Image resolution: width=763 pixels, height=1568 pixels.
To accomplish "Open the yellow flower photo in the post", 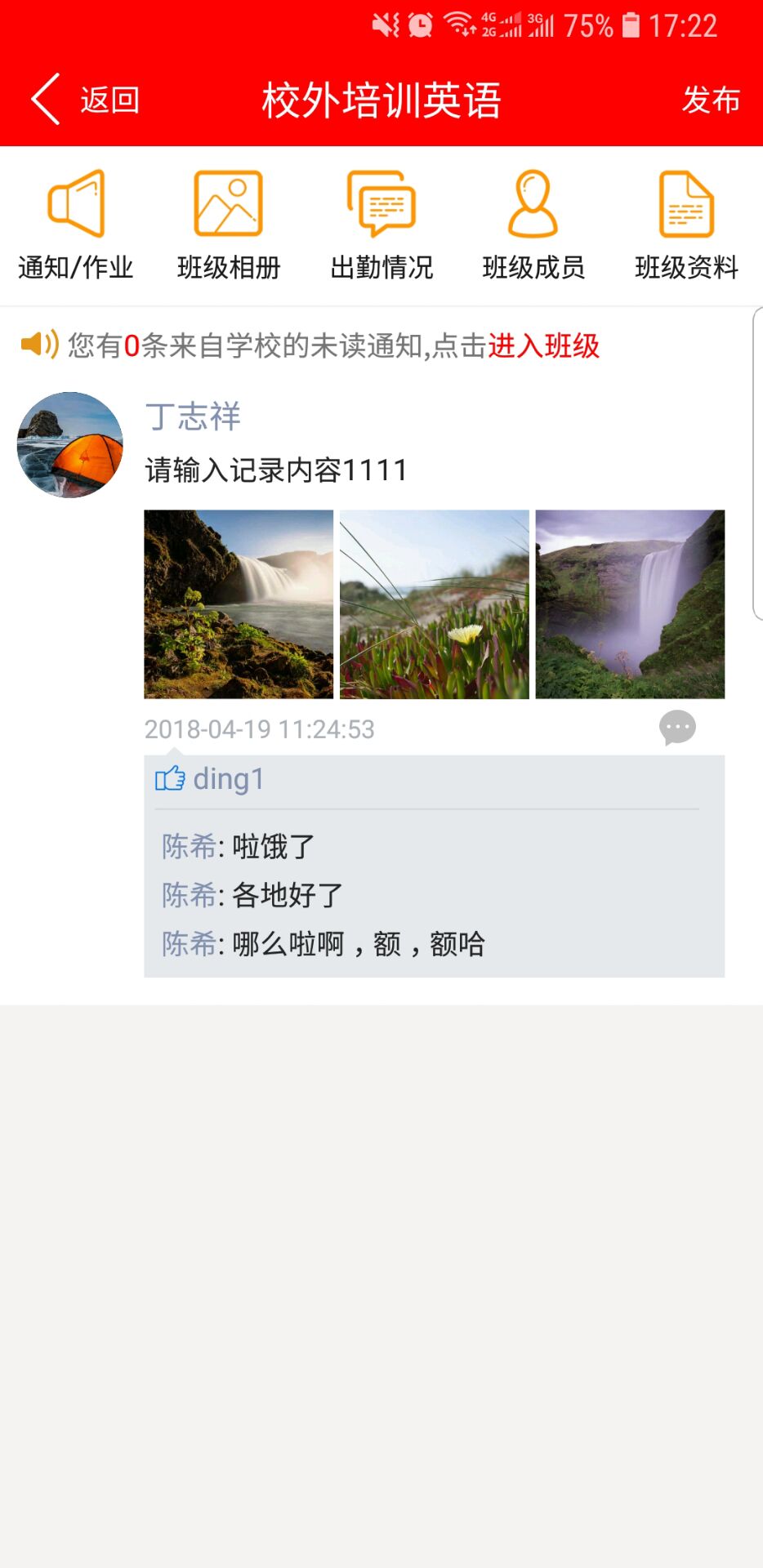I will [x=434, y=604].
